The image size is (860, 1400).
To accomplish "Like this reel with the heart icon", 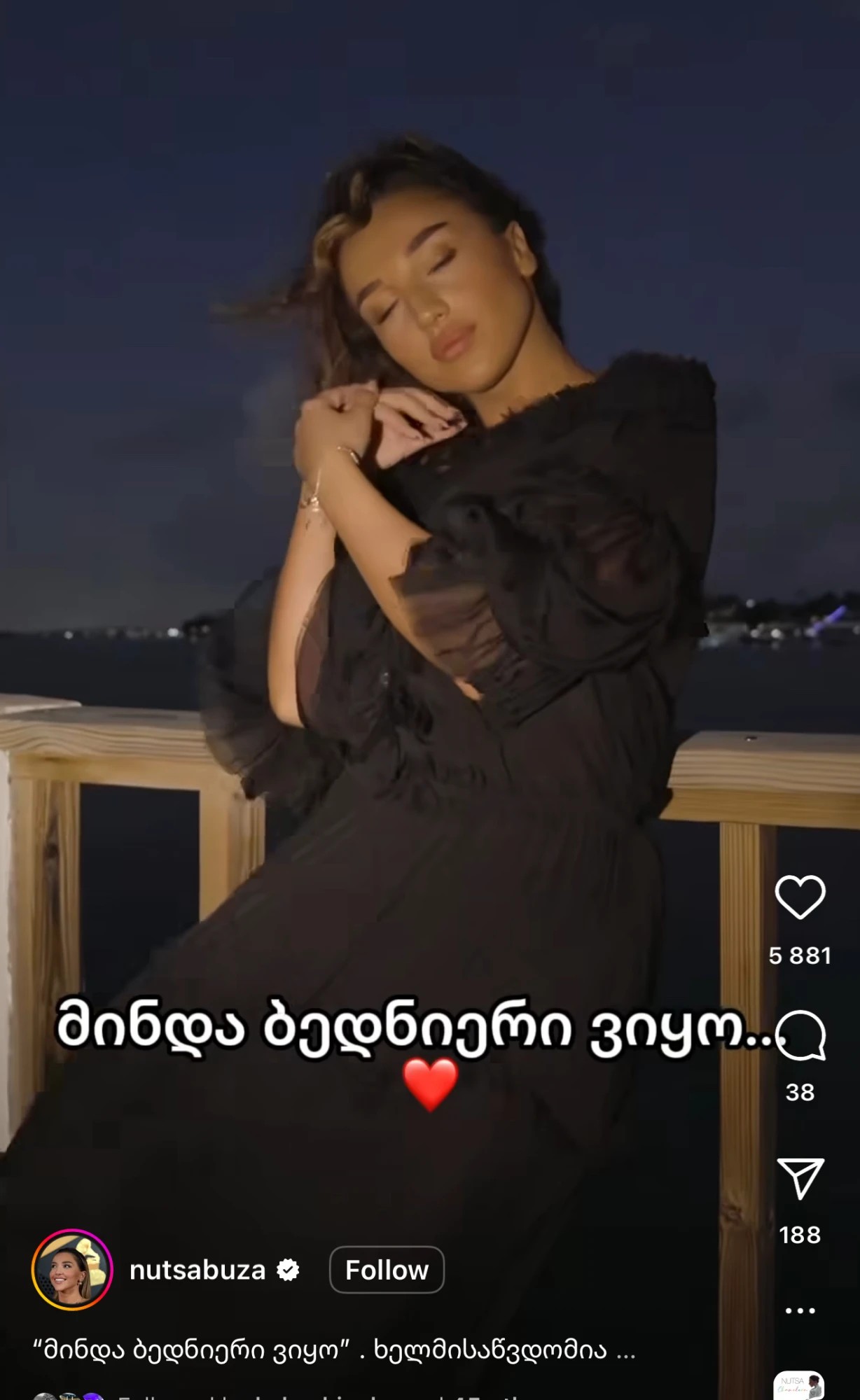I will coord(800,897).
